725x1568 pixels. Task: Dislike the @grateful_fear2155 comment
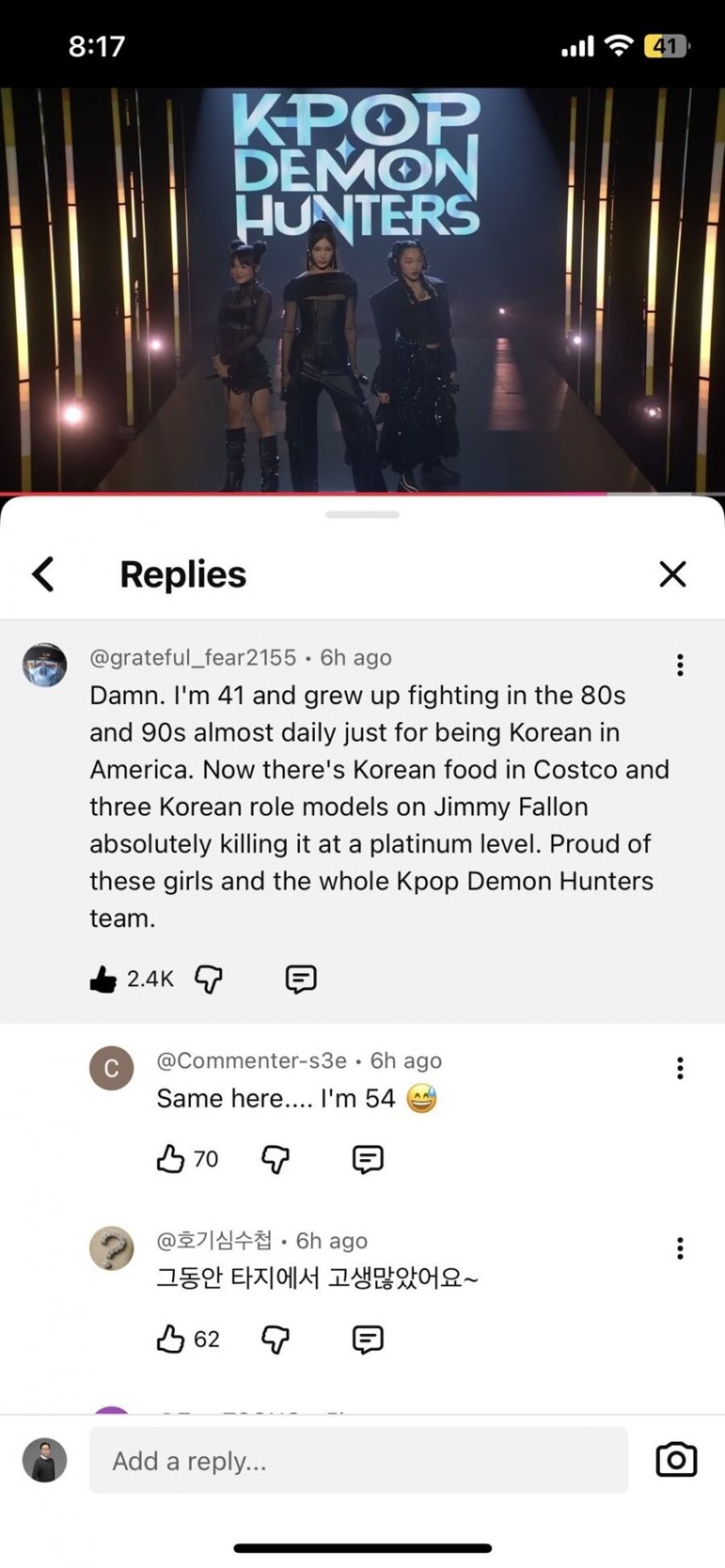click(x=209, y=979)
